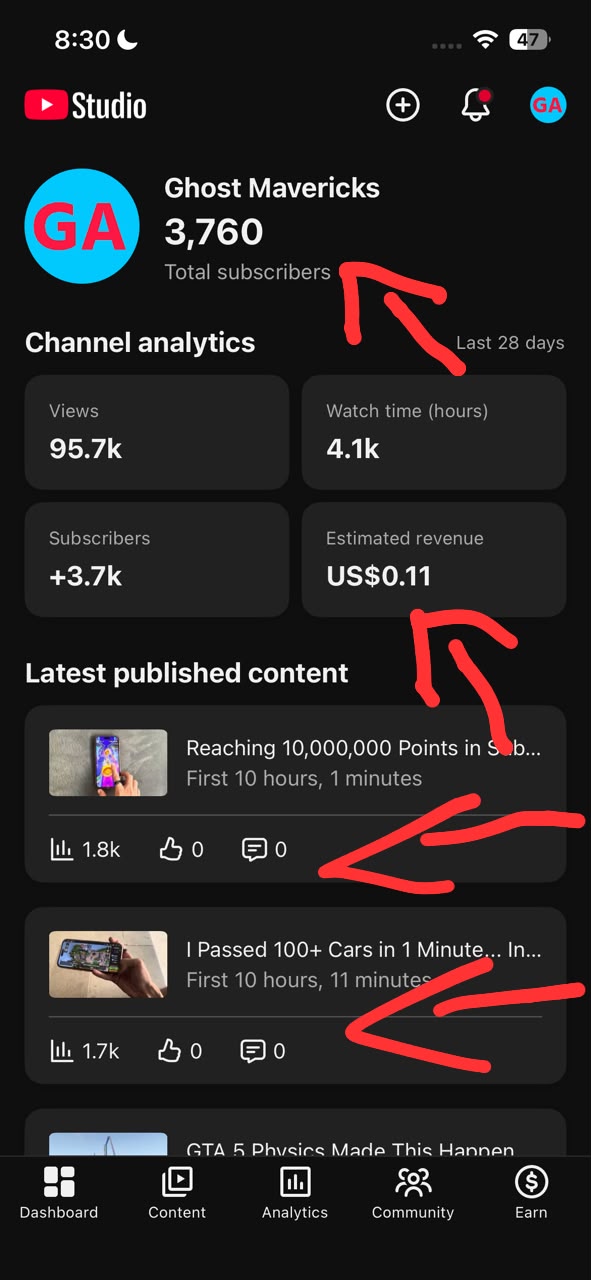Screen dimensions: 591x1280
Task: Open the I Passed 100+ Cars video card
Action: pyautogui.click(x=295, y=996)
